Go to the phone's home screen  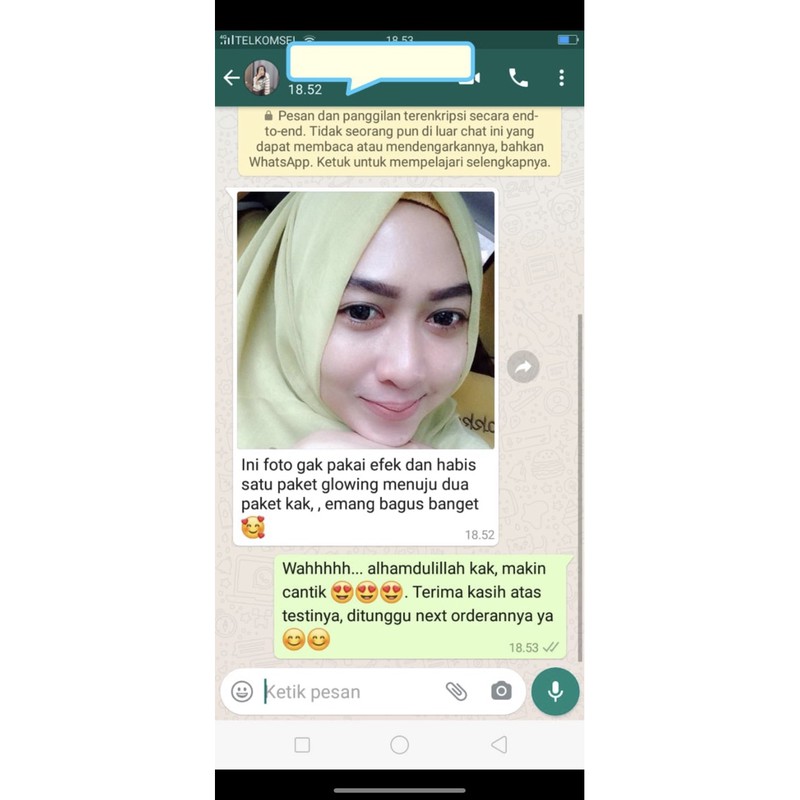pyautogui.click(x=400, y=745)
